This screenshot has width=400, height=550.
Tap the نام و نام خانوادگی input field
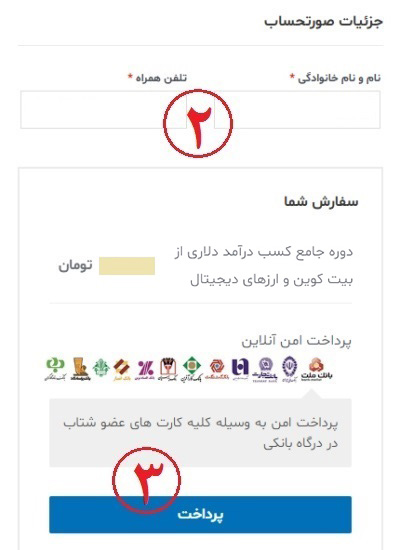(x=297, y=110)
